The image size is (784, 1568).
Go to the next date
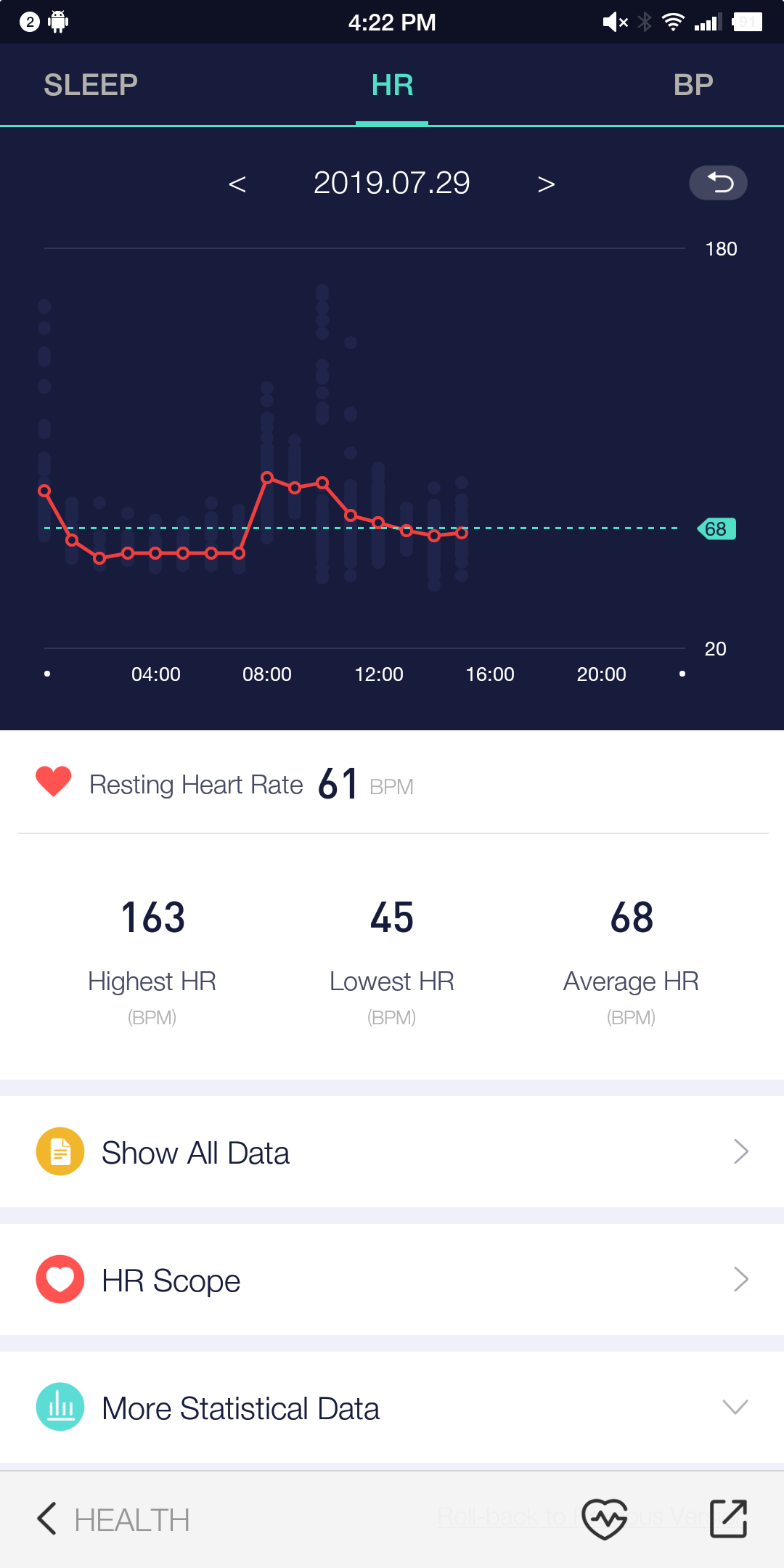click(546, 184)
